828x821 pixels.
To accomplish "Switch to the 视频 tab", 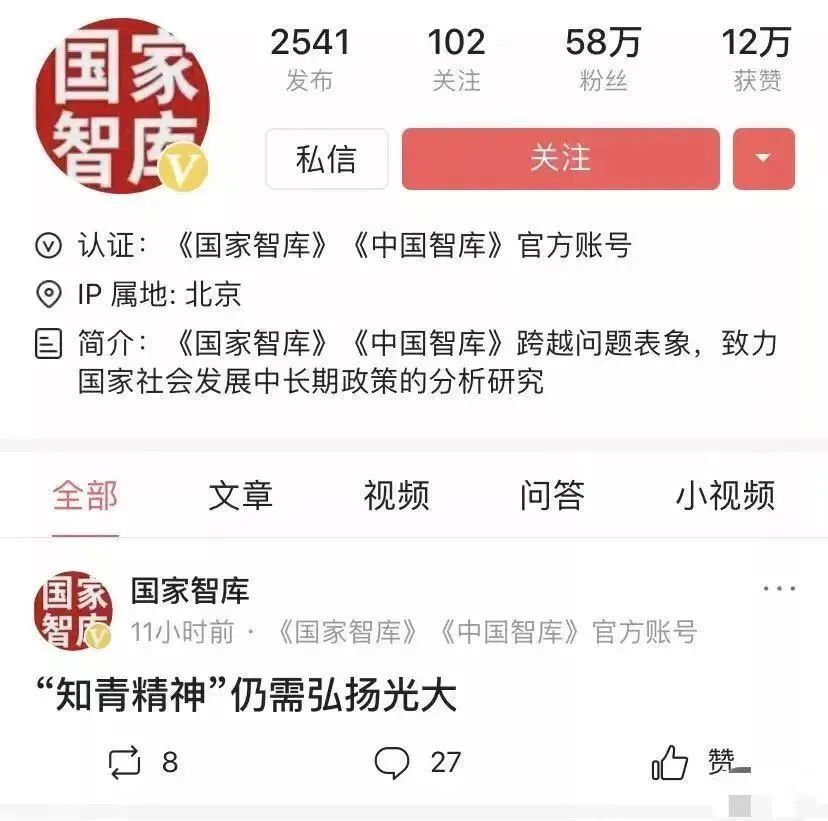I will (x=396, y=495).
